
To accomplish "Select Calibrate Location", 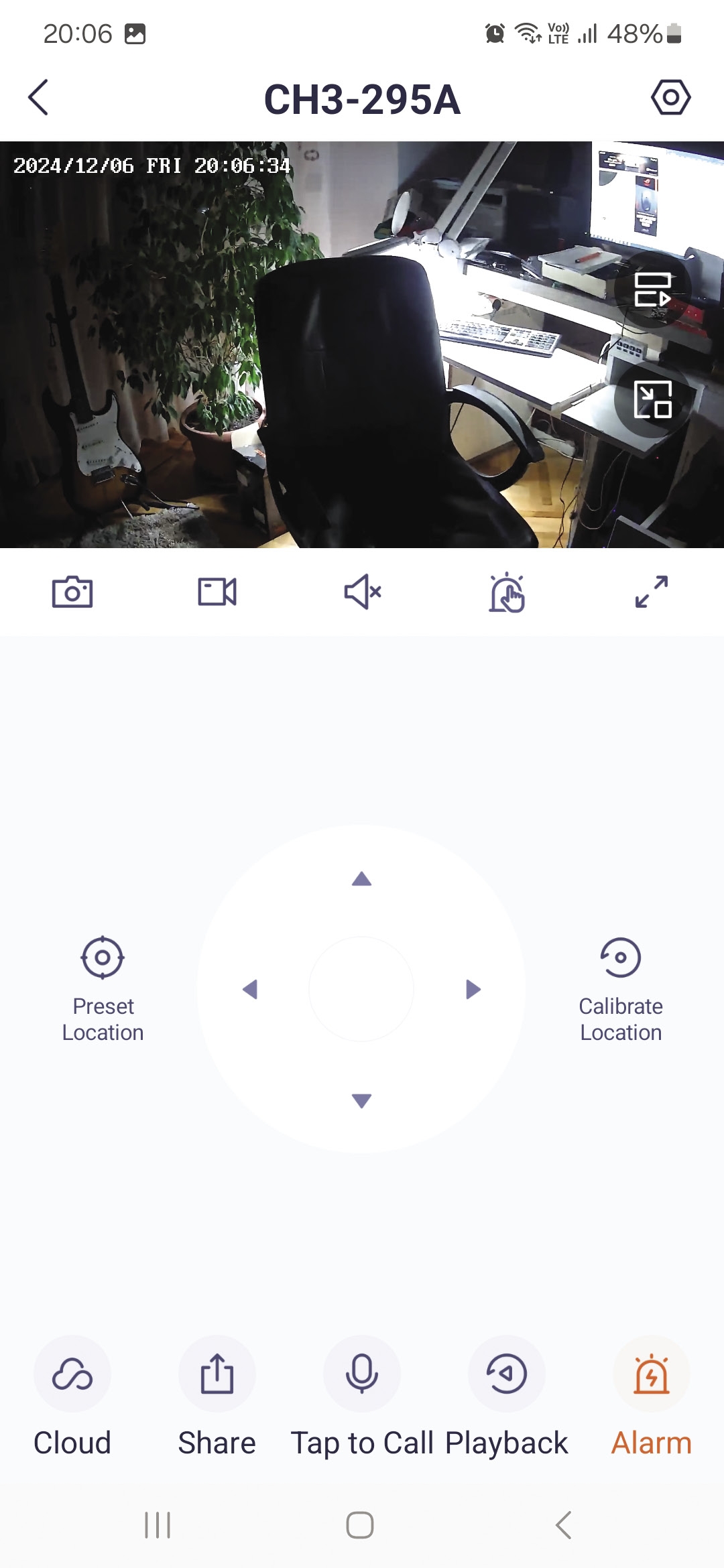I will tap(621, 989).
